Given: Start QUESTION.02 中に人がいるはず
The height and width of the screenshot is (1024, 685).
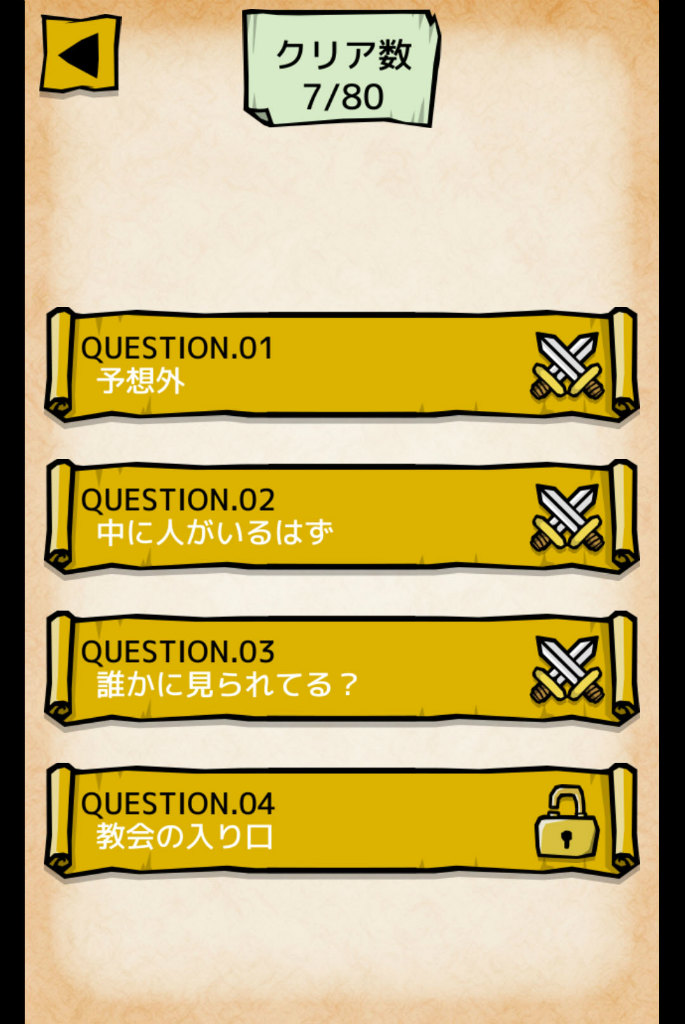Looking at the screenshot, I should [340, 517].
